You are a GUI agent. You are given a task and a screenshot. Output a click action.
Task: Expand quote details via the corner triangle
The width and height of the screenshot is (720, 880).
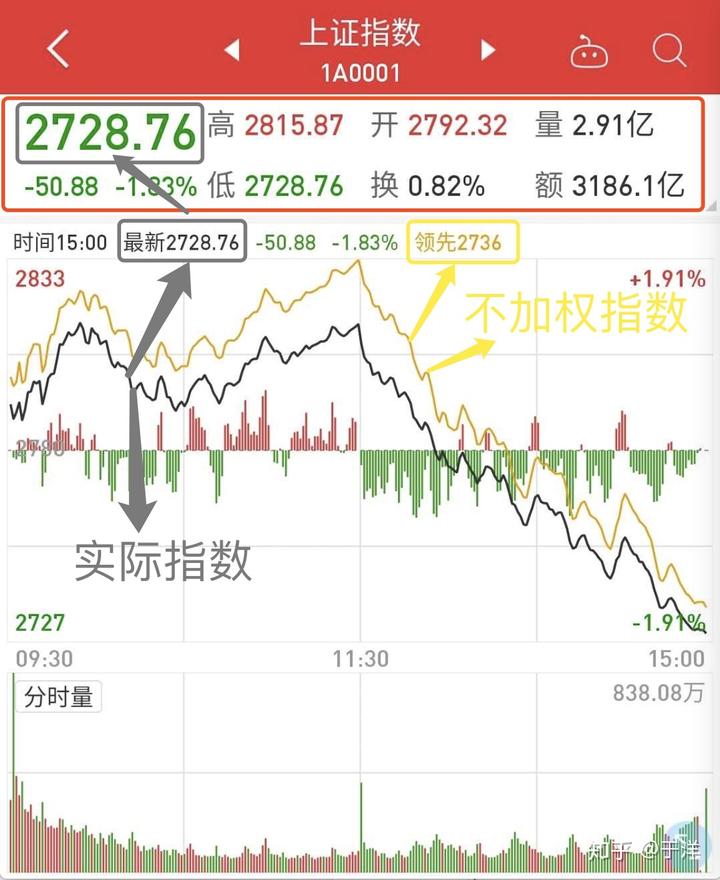pyautogui.click(x=711, y=206)
